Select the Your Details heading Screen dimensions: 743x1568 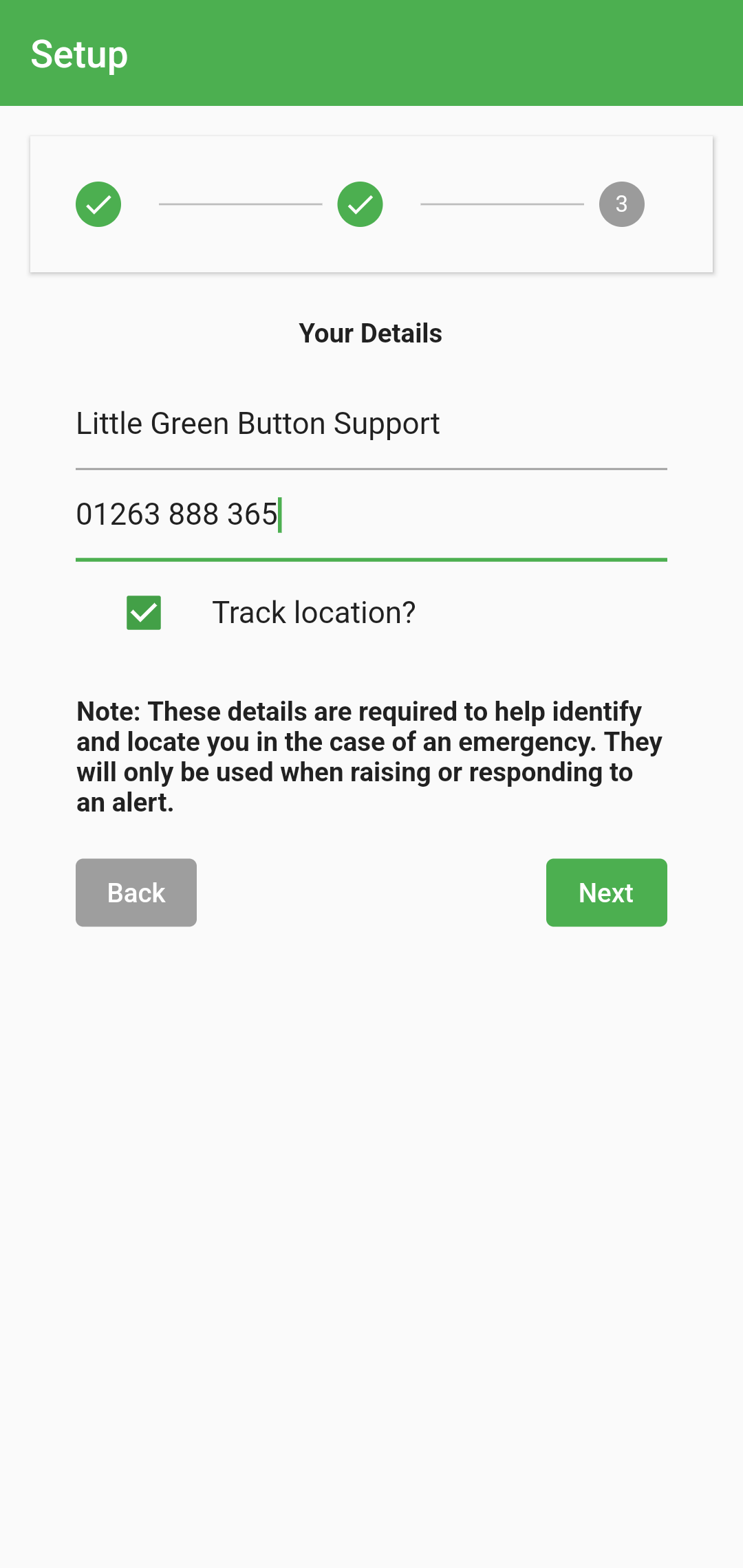371,333
